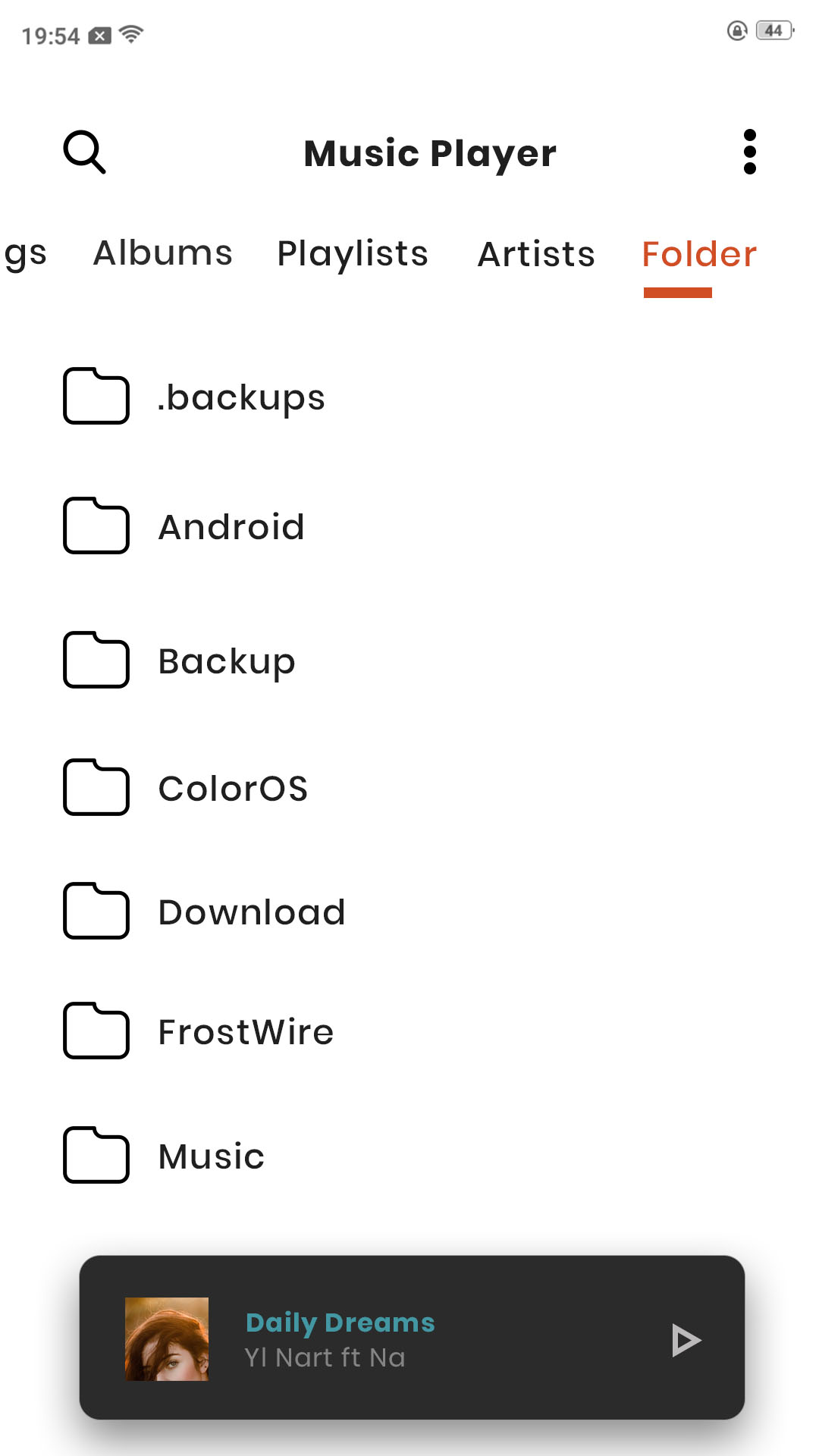Play the Daily Dreams track
The image size is (819, 1456).
pos(686,1340)
